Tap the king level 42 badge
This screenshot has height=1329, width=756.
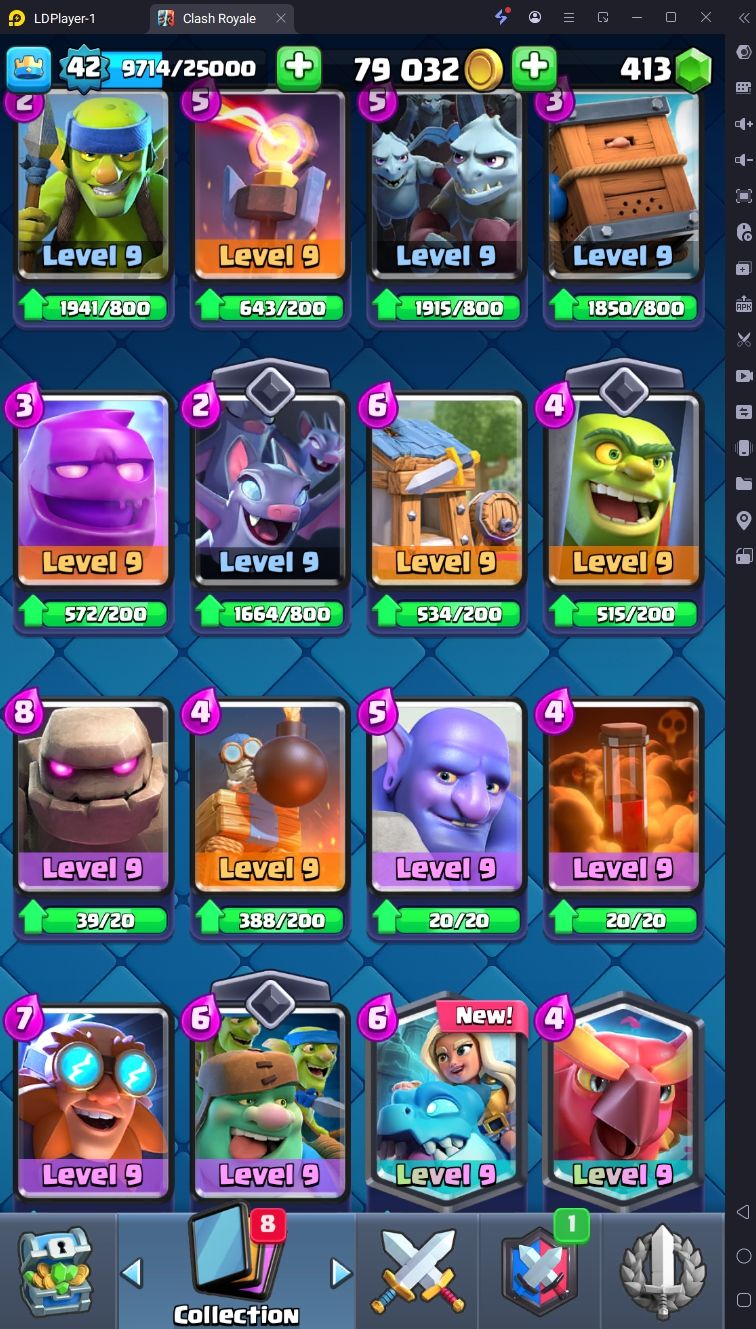click(84, 68)
